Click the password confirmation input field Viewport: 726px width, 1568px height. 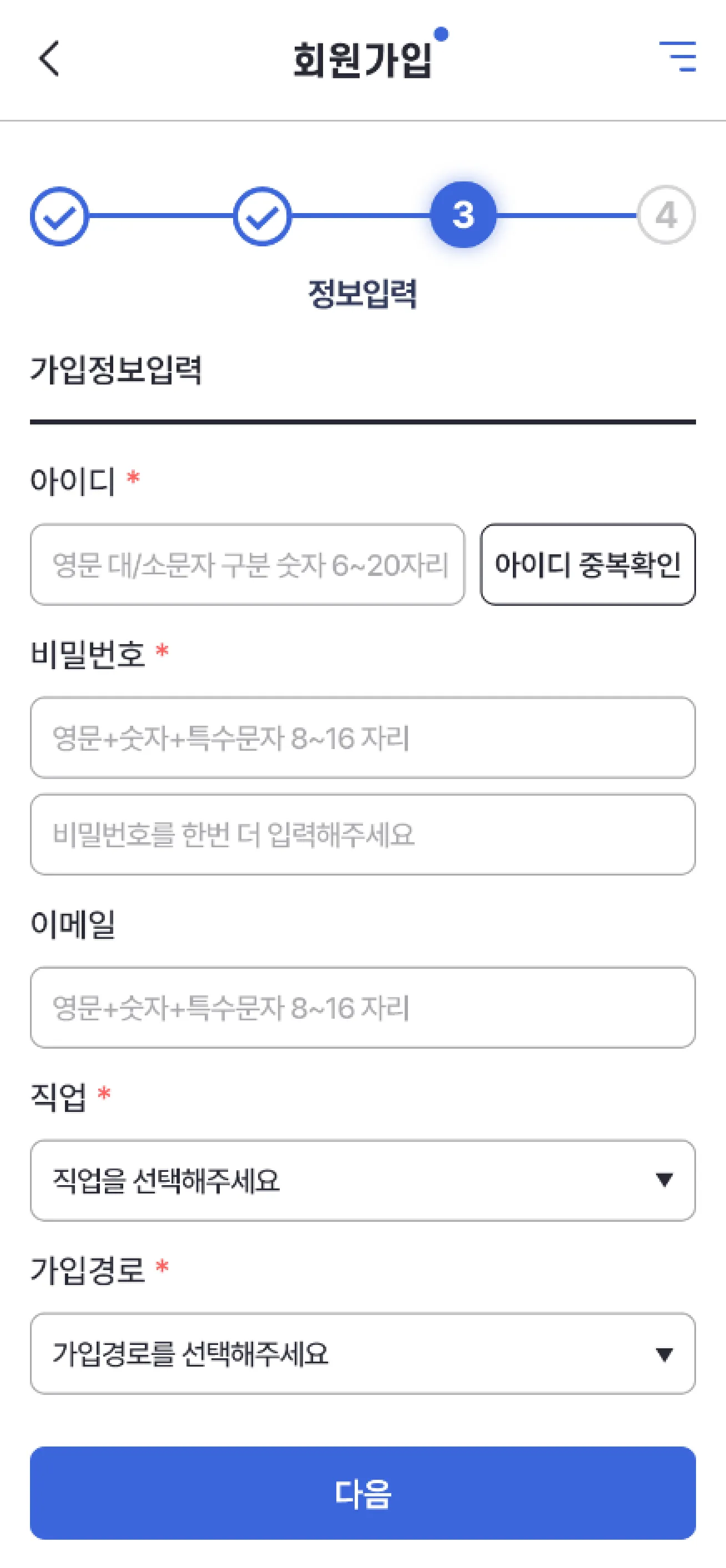363,834
